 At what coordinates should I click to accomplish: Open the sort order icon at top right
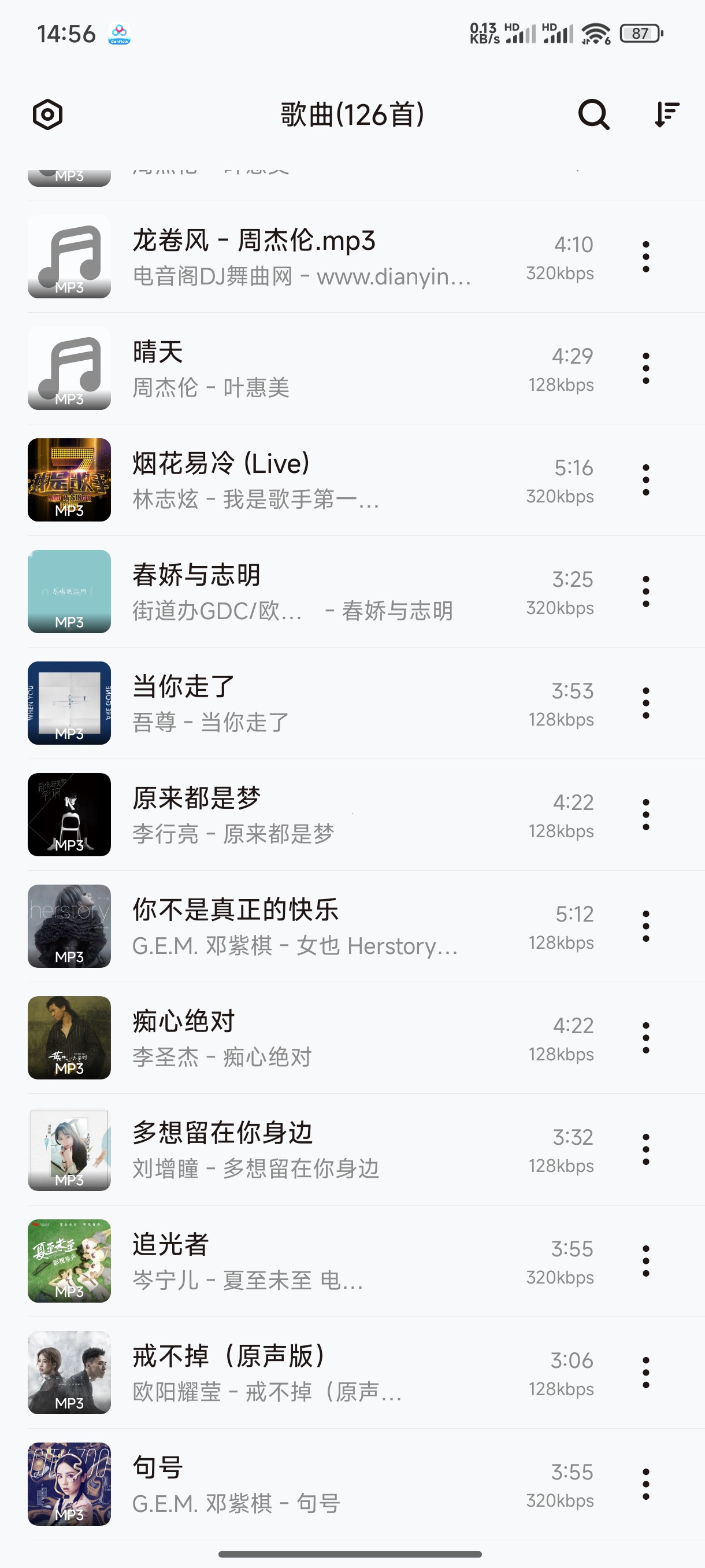click(x=667, y=114)
